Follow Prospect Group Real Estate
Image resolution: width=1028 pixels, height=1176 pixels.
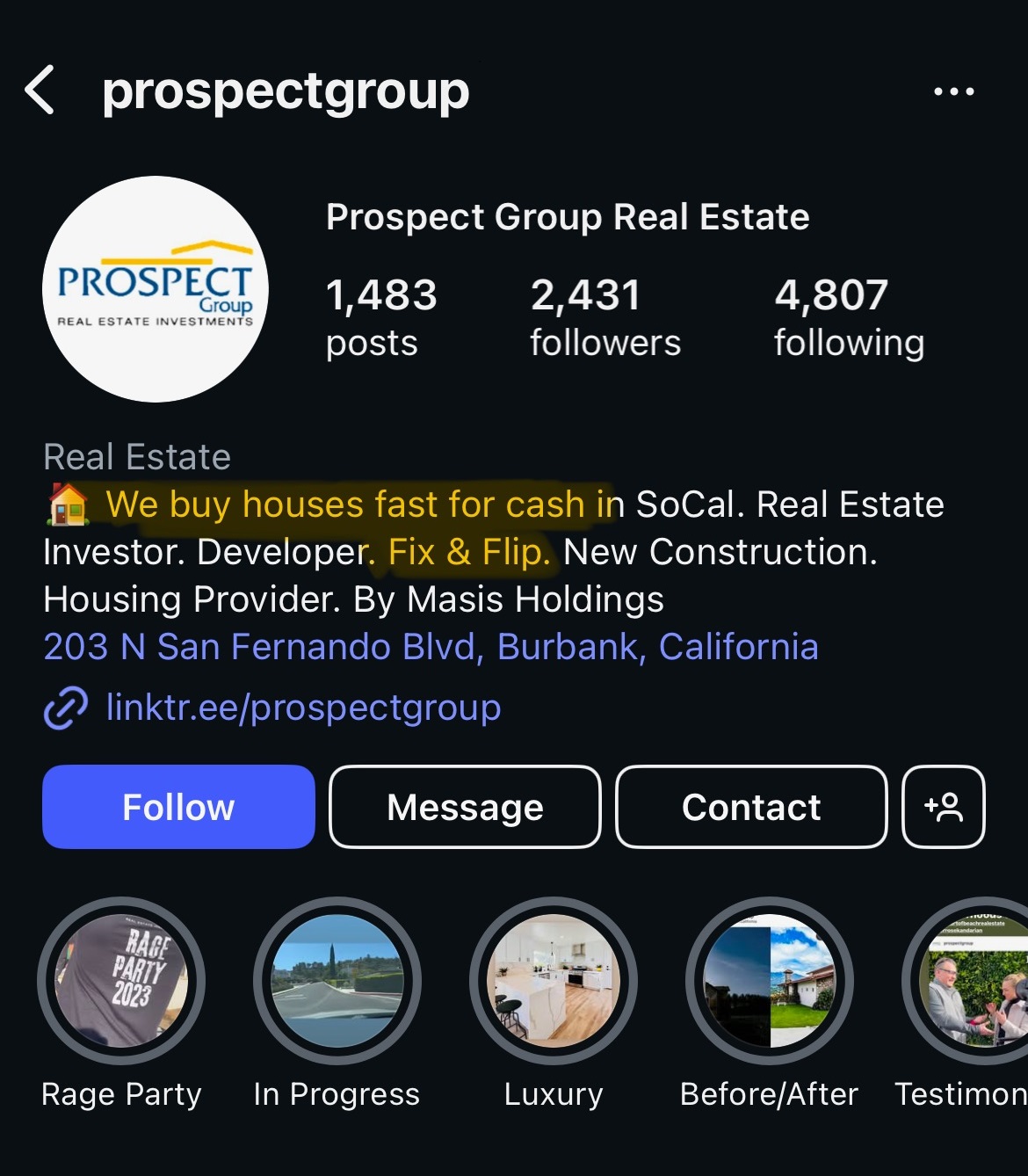(178, 807)
